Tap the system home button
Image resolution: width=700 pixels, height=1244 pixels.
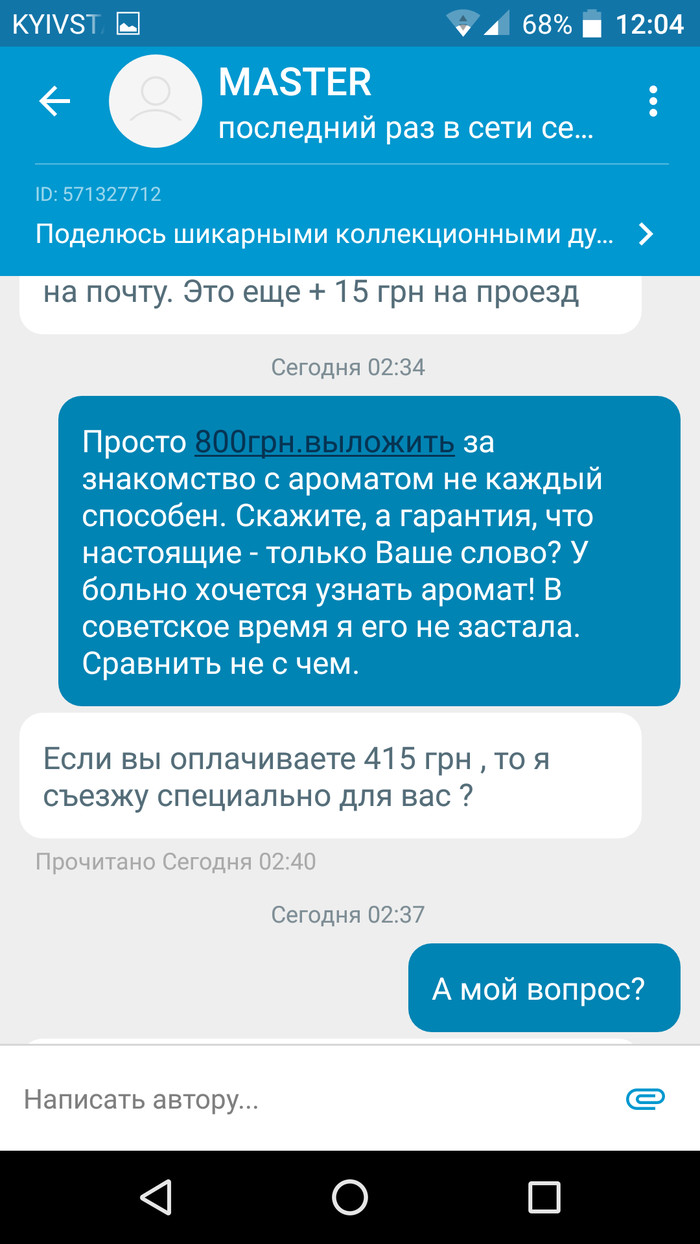(x=350, y=1197)
